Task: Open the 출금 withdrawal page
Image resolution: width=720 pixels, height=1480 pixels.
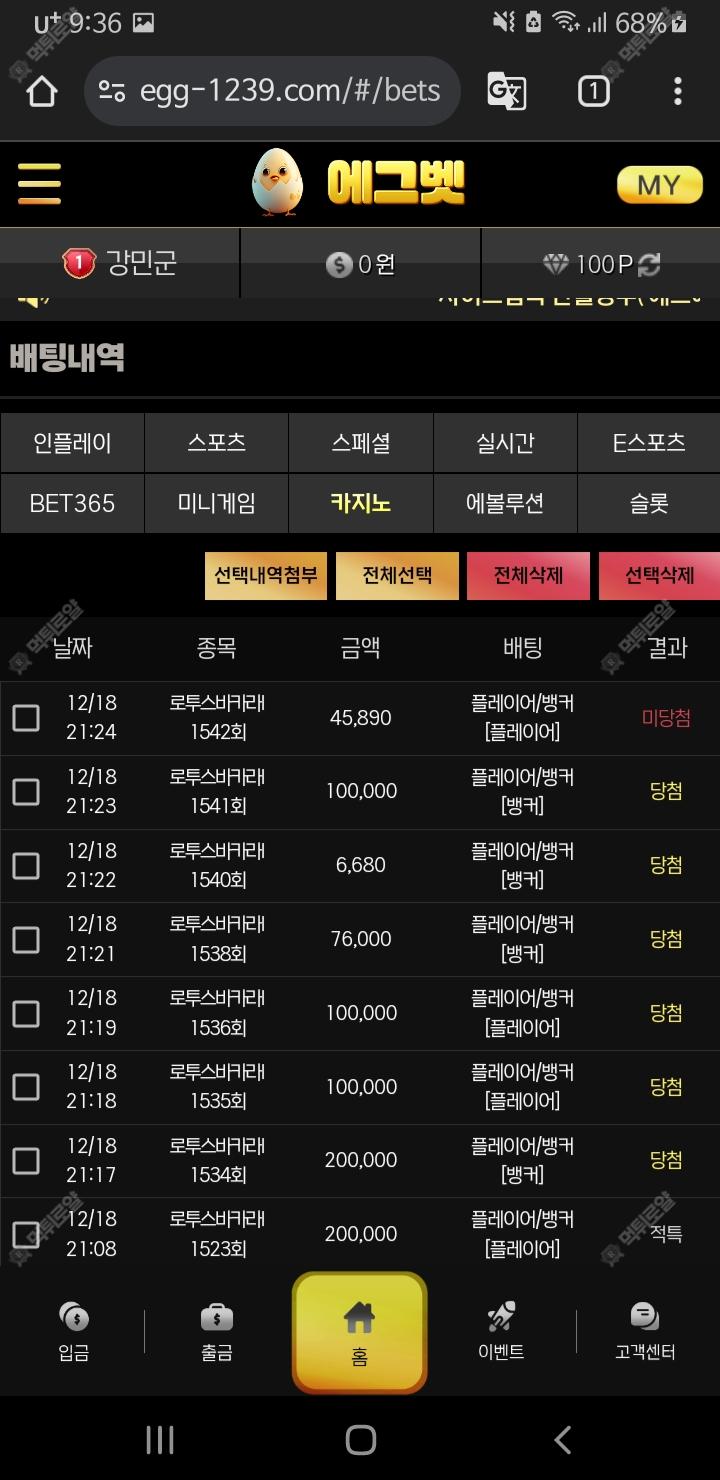Action: (217, 1332)
